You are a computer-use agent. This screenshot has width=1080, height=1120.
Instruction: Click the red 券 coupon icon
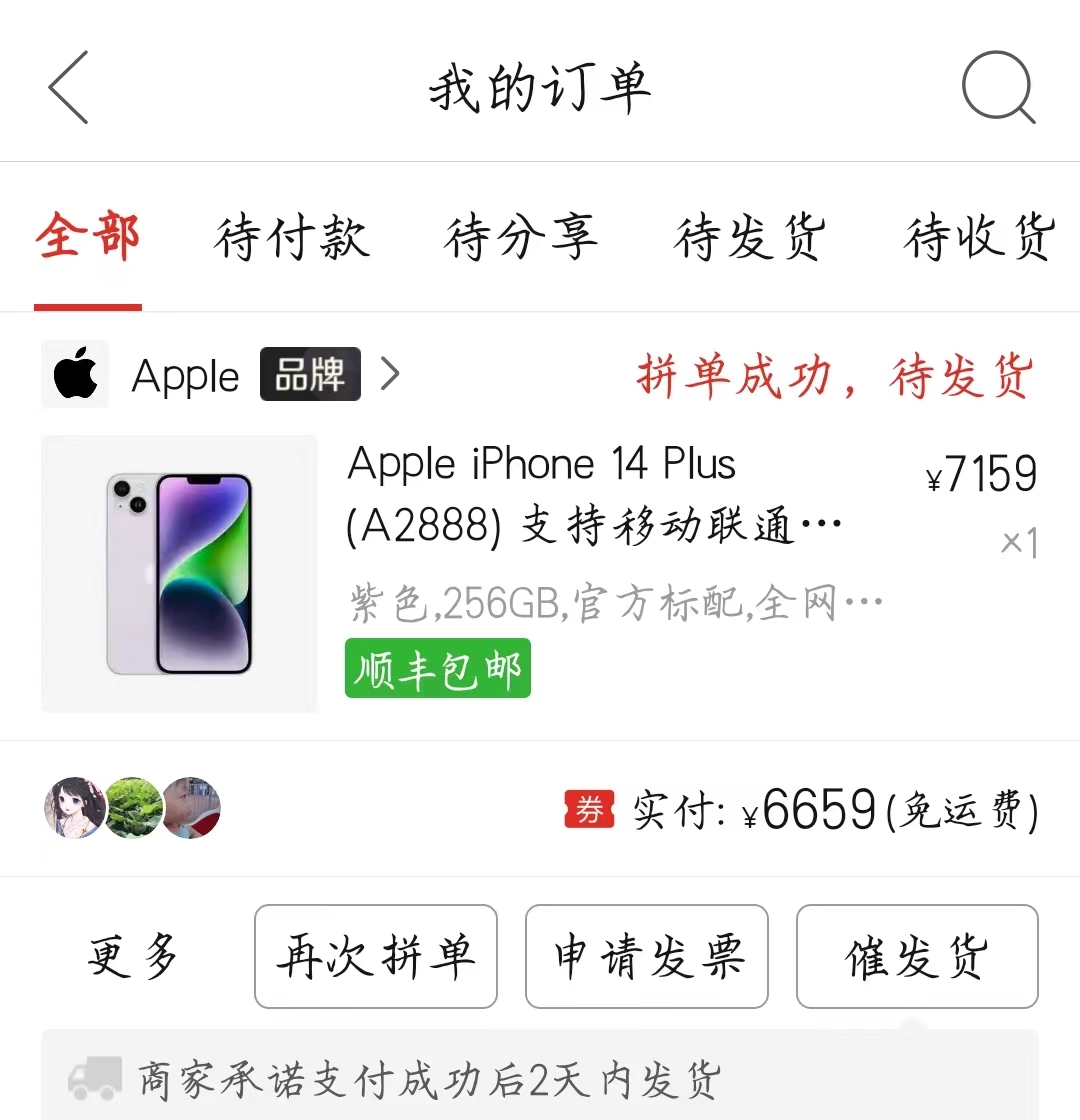coord(588,810)
